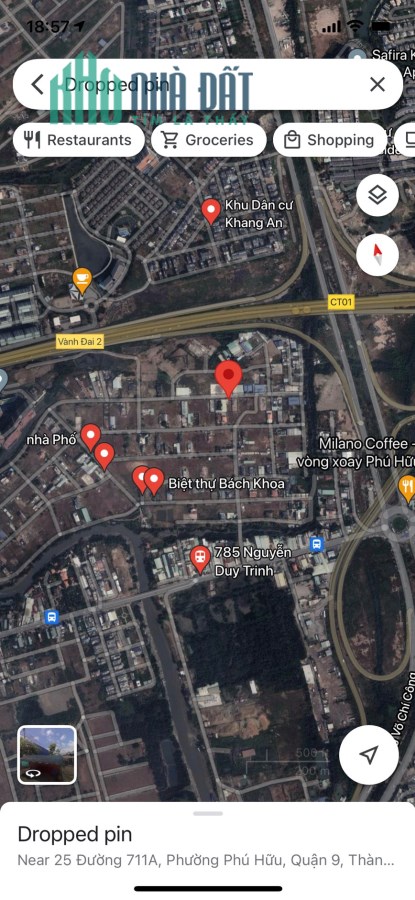
Task: Select the Restaurants chip
Action: pos(79,140)
